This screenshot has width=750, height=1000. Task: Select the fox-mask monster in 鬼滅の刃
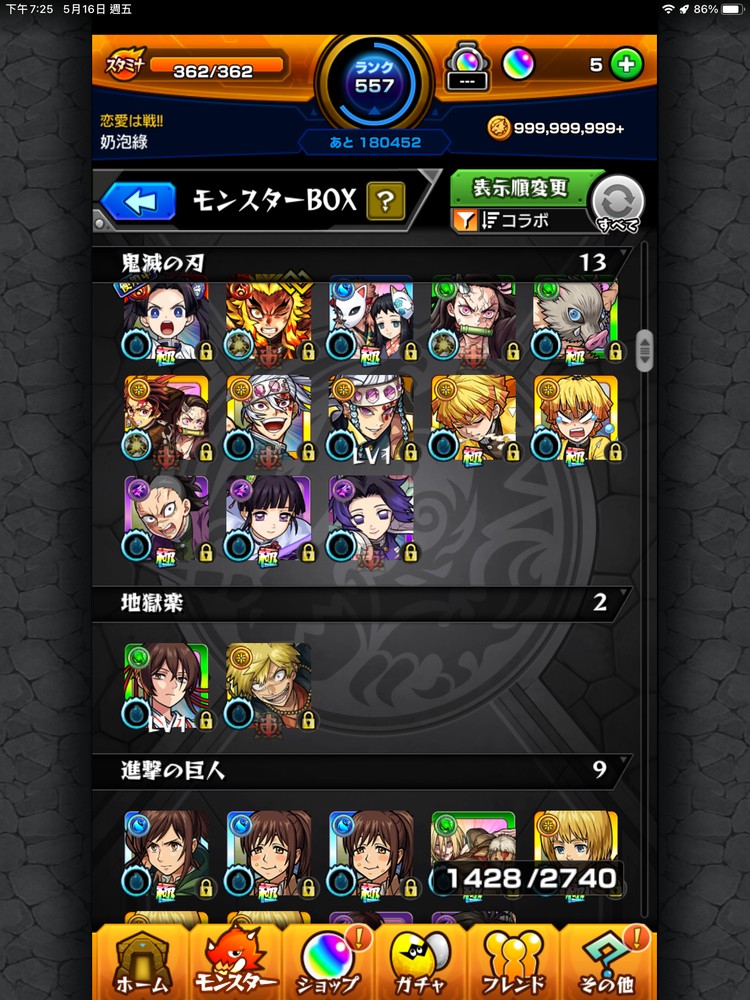370,322
